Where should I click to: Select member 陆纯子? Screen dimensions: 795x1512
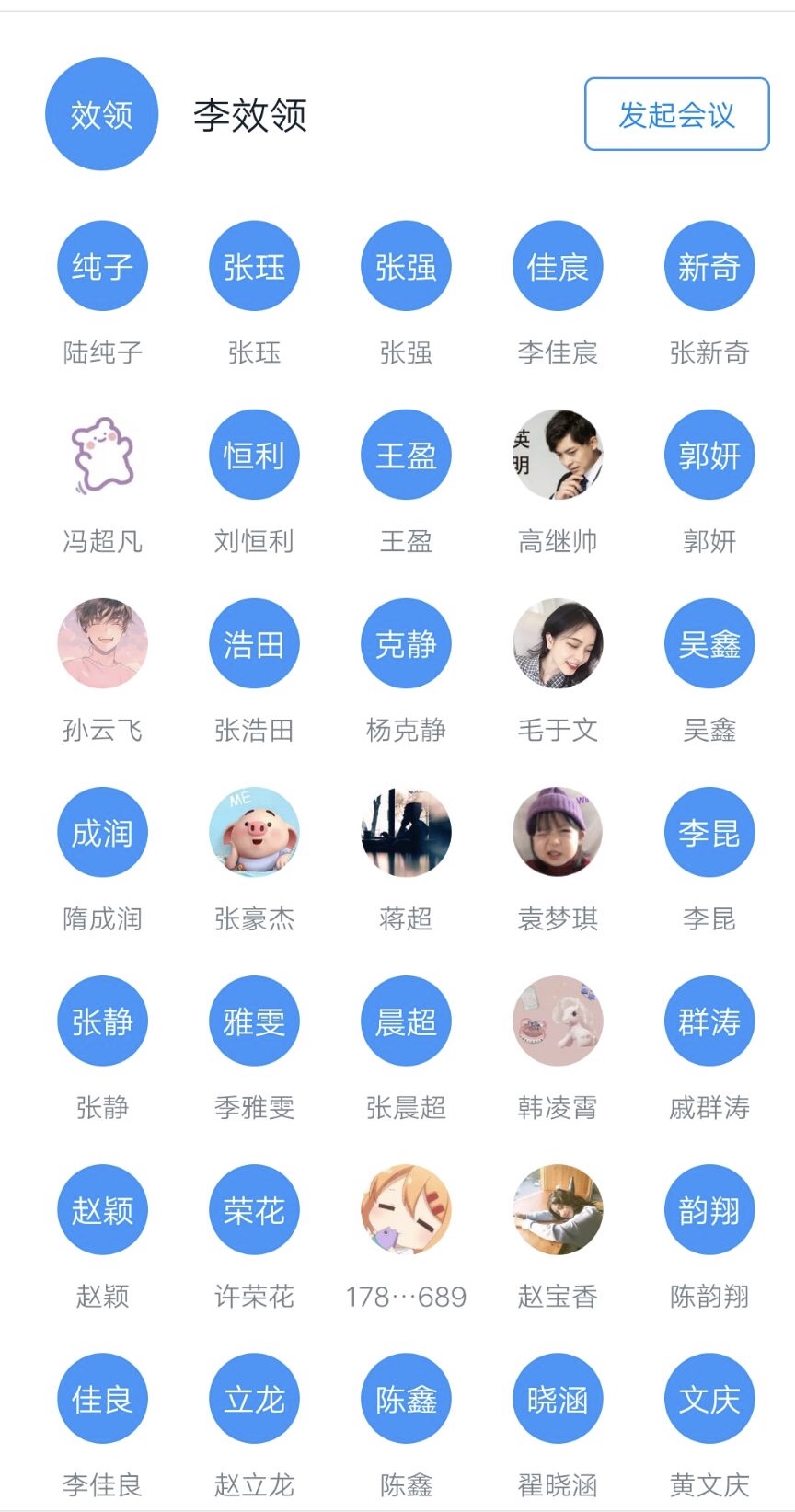102,266
